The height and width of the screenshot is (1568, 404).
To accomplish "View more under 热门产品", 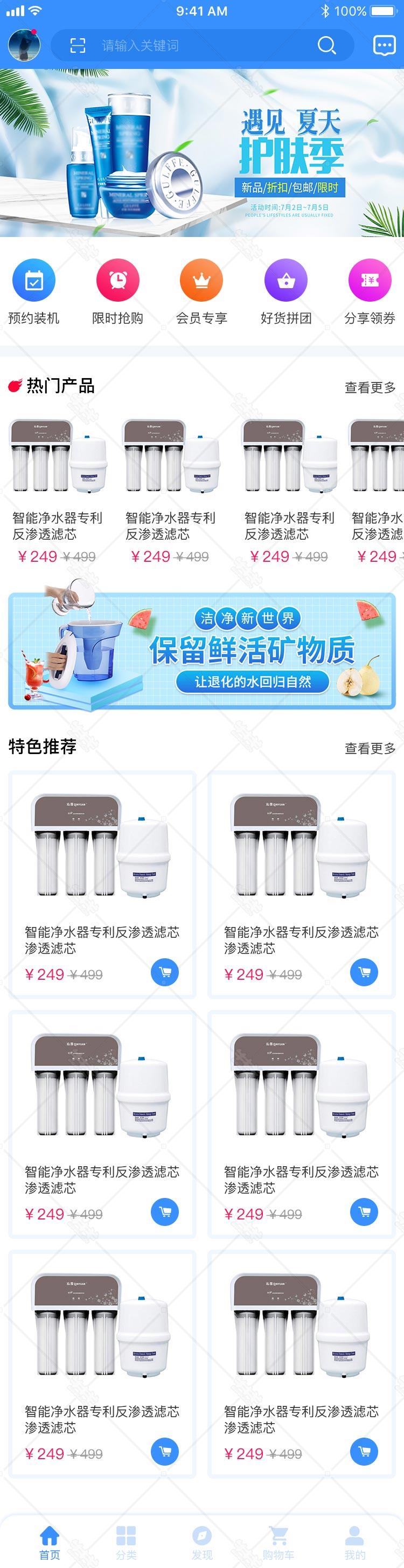I will (x=370, y=387).
